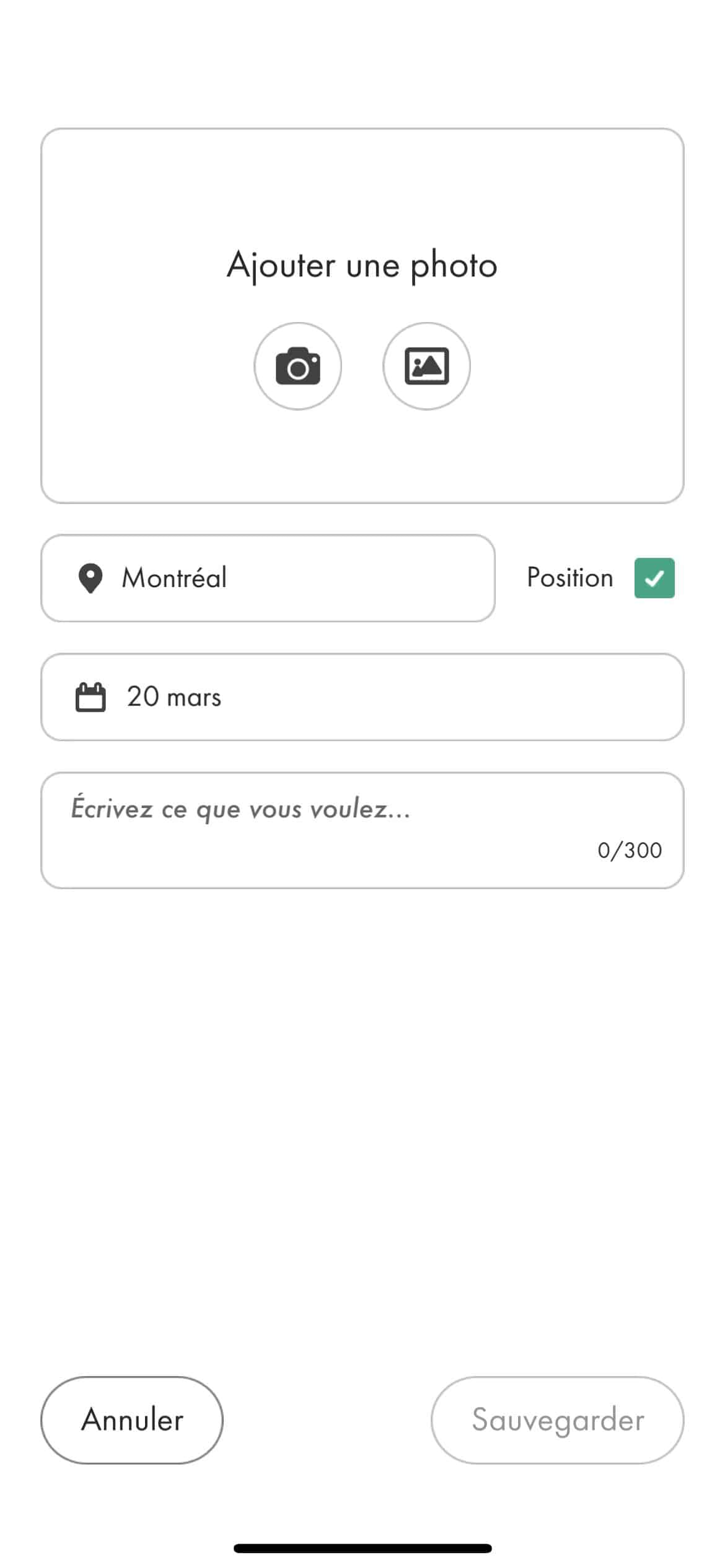This screenshot has width=725, height=1568.
Task: Tap the Sauvegarder button
Action: click(x=558, y=1420)
